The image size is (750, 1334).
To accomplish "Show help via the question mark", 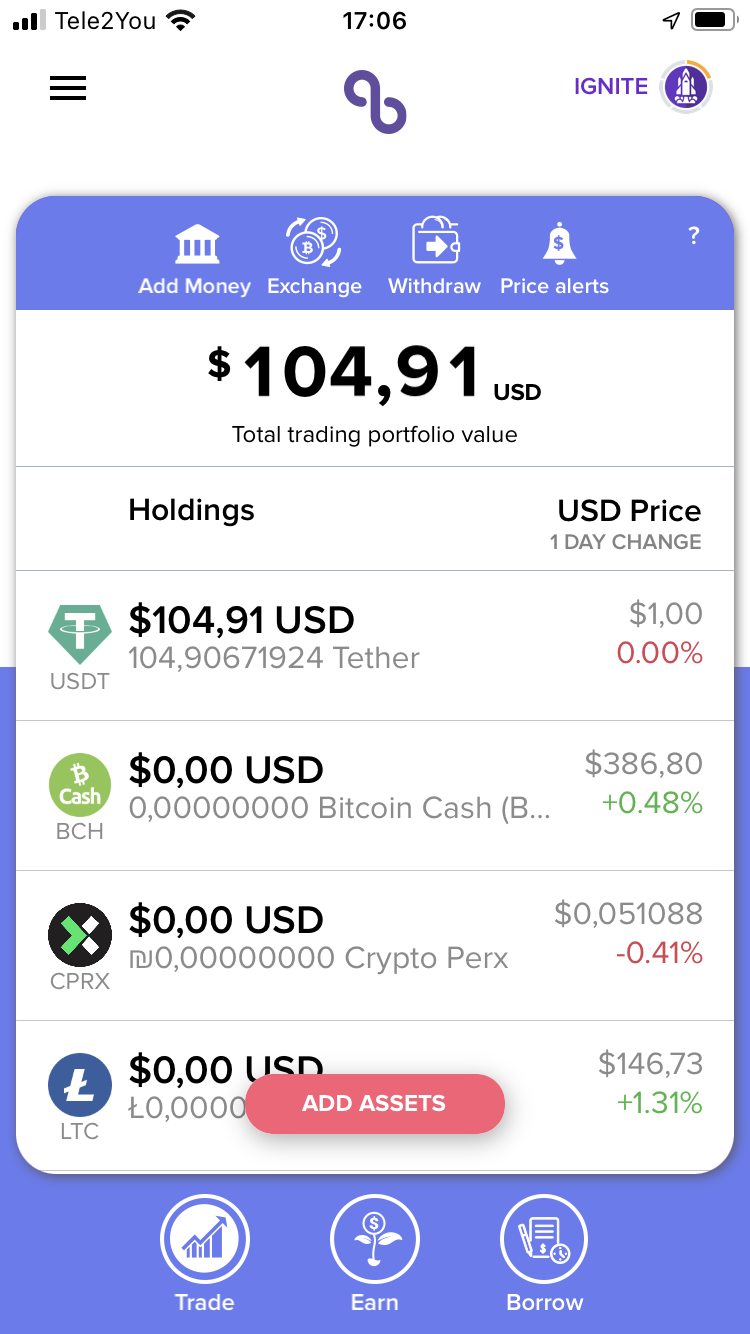I will click(x=694, y=236).
